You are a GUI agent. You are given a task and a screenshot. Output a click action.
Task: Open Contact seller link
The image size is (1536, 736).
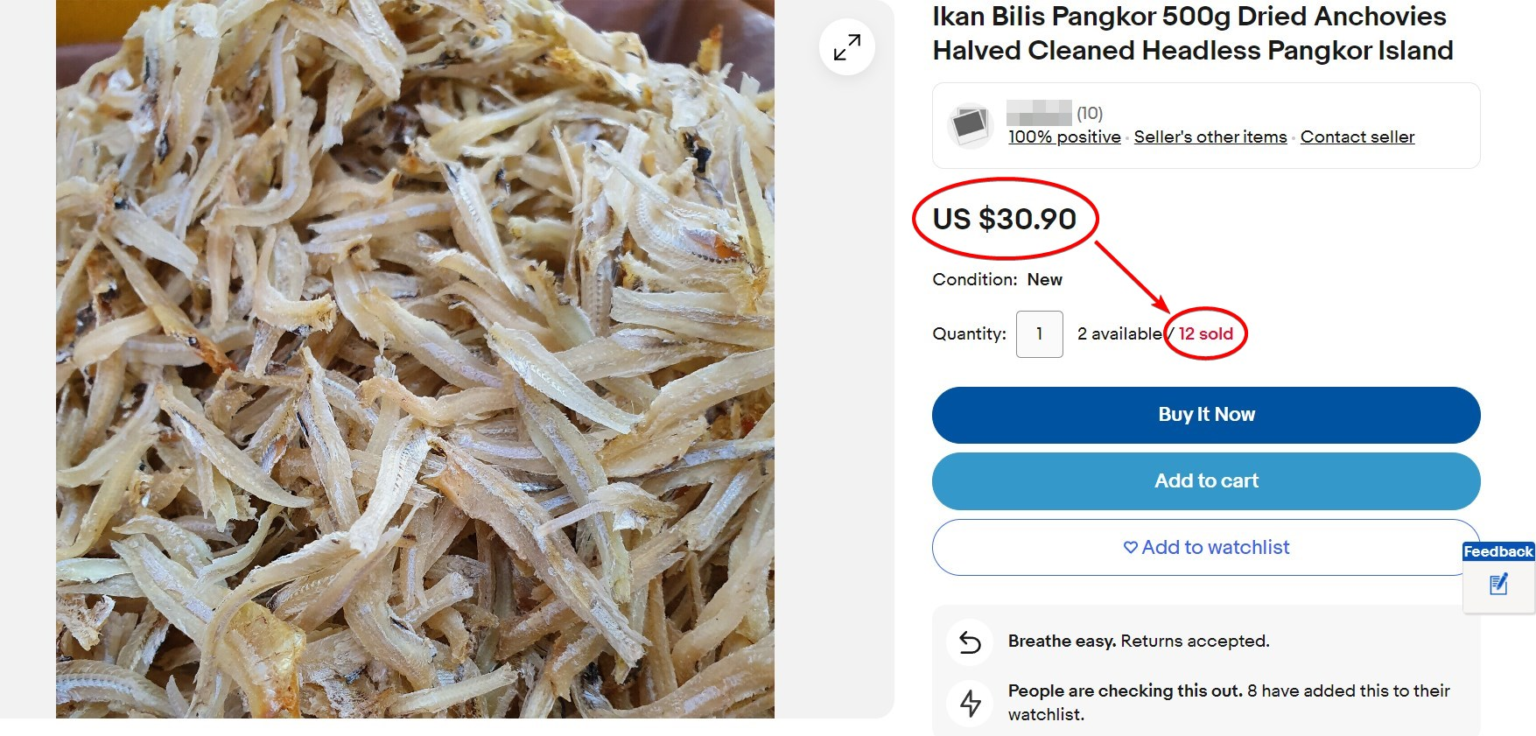click(1357, 137)
